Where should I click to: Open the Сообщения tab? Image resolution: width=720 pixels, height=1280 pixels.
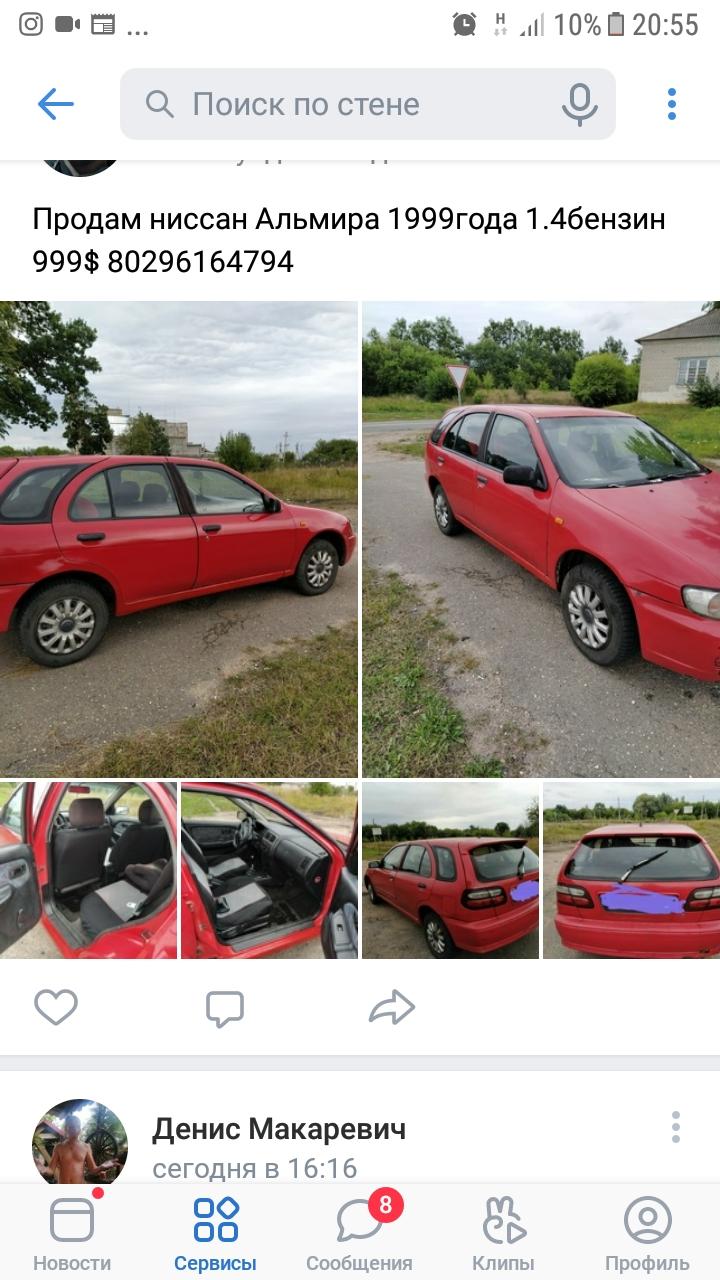pyautogui.click(x=359, y=1234)
